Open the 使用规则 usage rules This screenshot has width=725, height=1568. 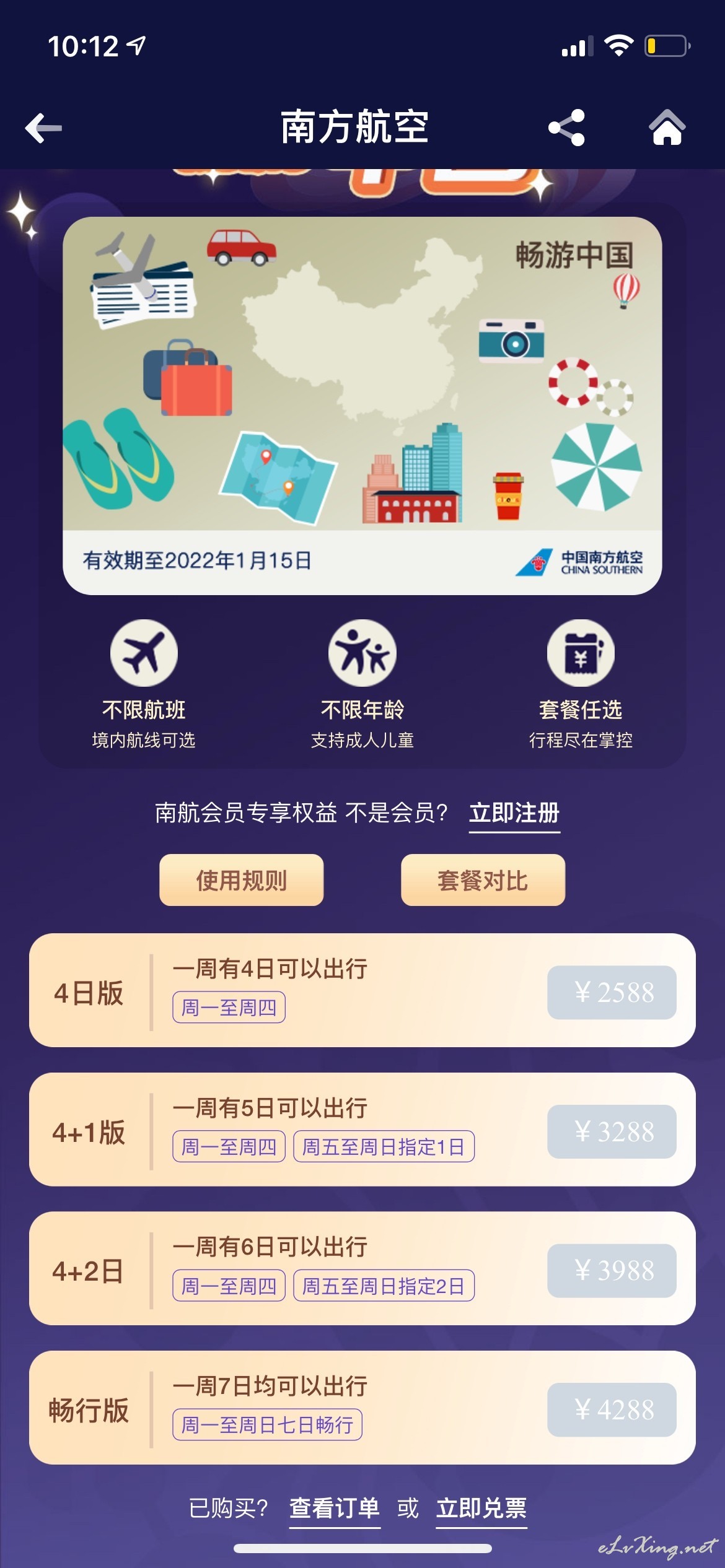click(x=242, y=880)
